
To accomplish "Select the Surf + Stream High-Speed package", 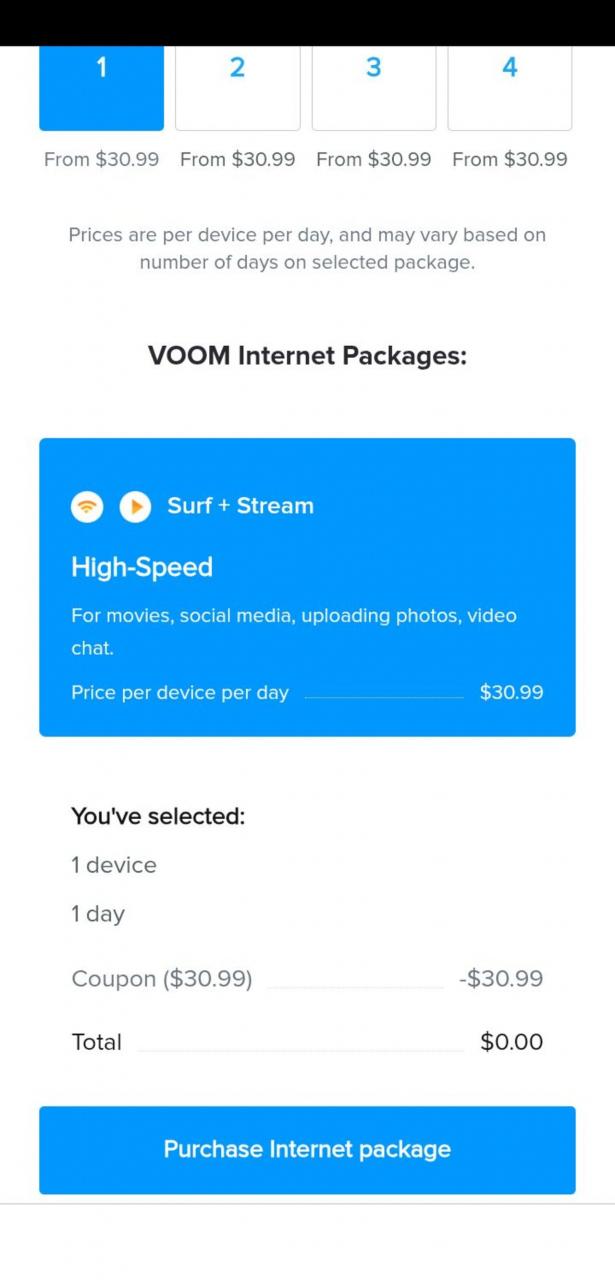I will click(307, 587).
